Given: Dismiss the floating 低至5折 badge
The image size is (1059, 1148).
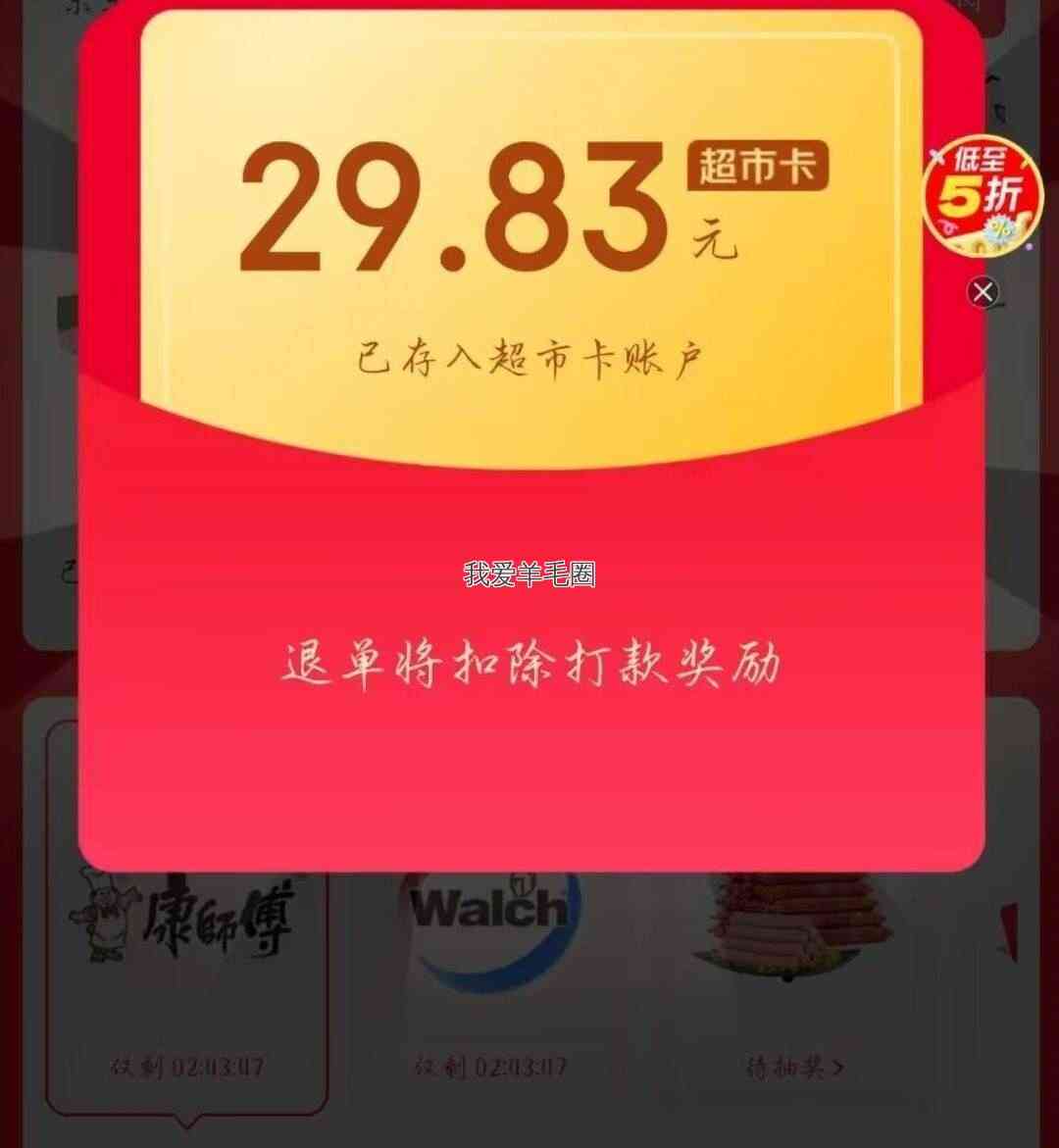Looking at the screenshot, I should pyautogui.click(x=983, y=292).
